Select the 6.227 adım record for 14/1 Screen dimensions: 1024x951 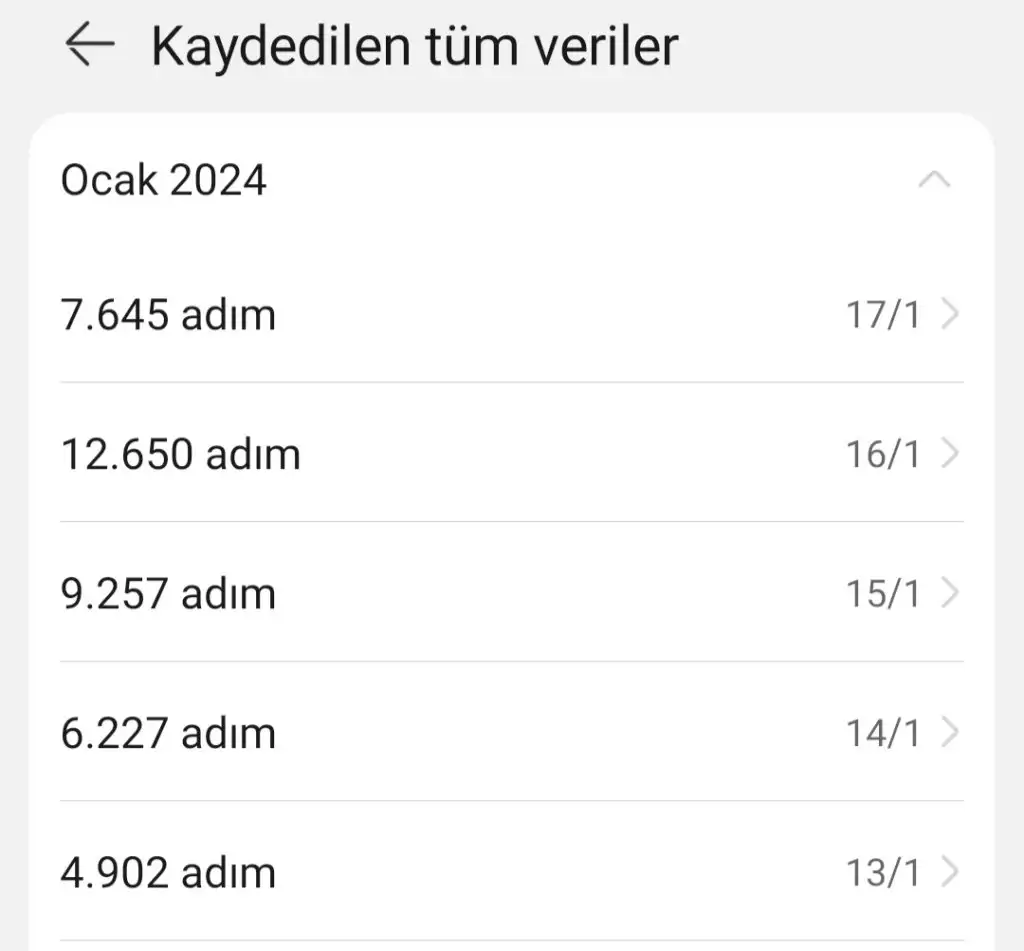coord(511,733)
